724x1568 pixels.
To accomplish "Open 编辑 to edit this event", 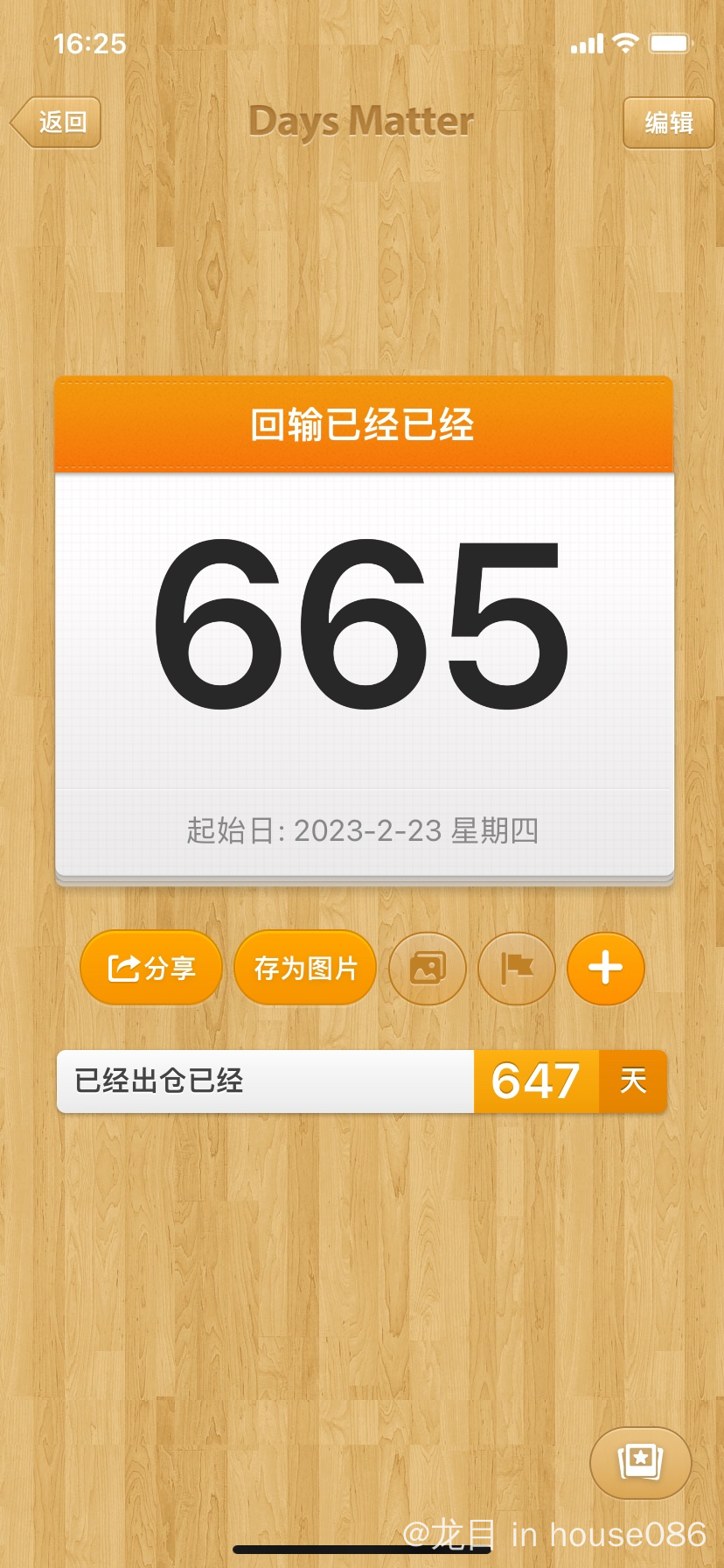I will 669,122.
